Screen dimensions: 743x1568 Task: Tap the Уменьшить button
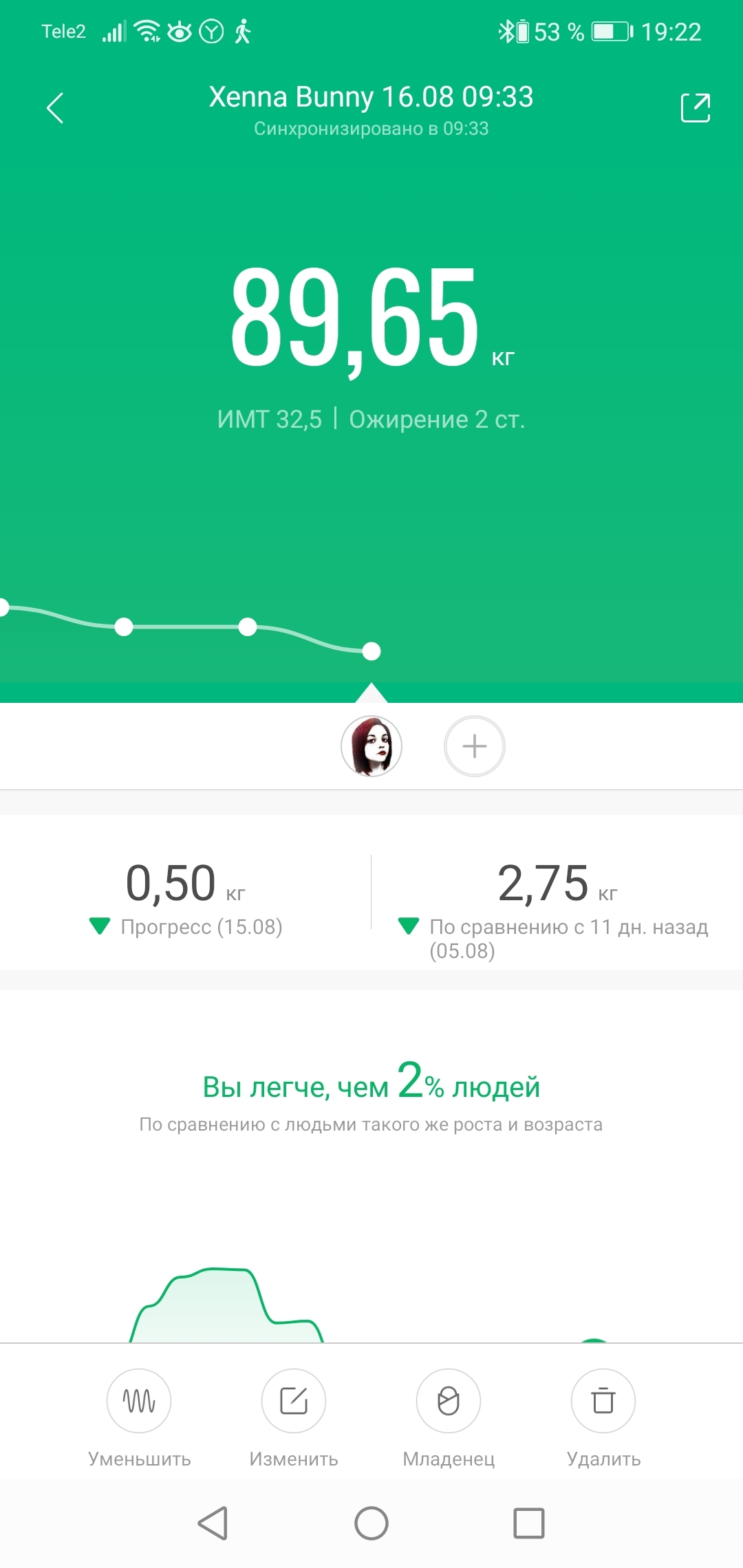point(139,1401)
